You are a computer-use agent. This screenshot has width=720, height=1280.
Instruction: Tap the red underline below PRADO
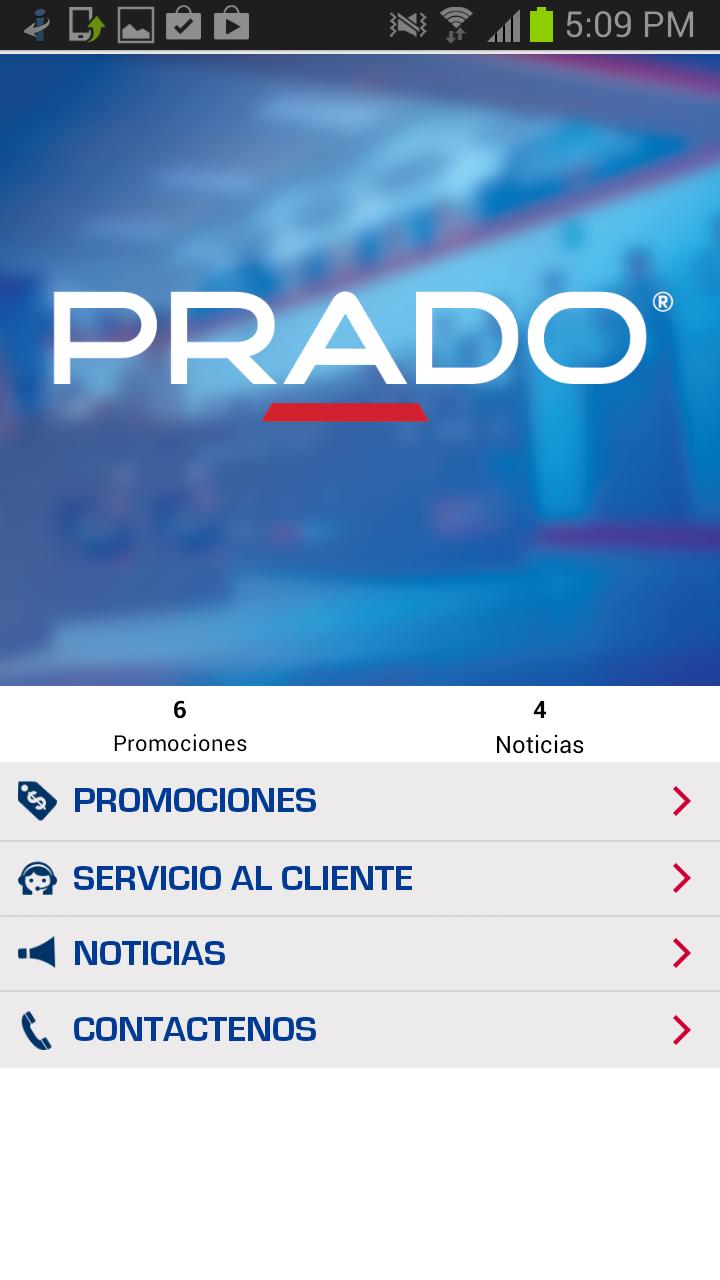345,410
